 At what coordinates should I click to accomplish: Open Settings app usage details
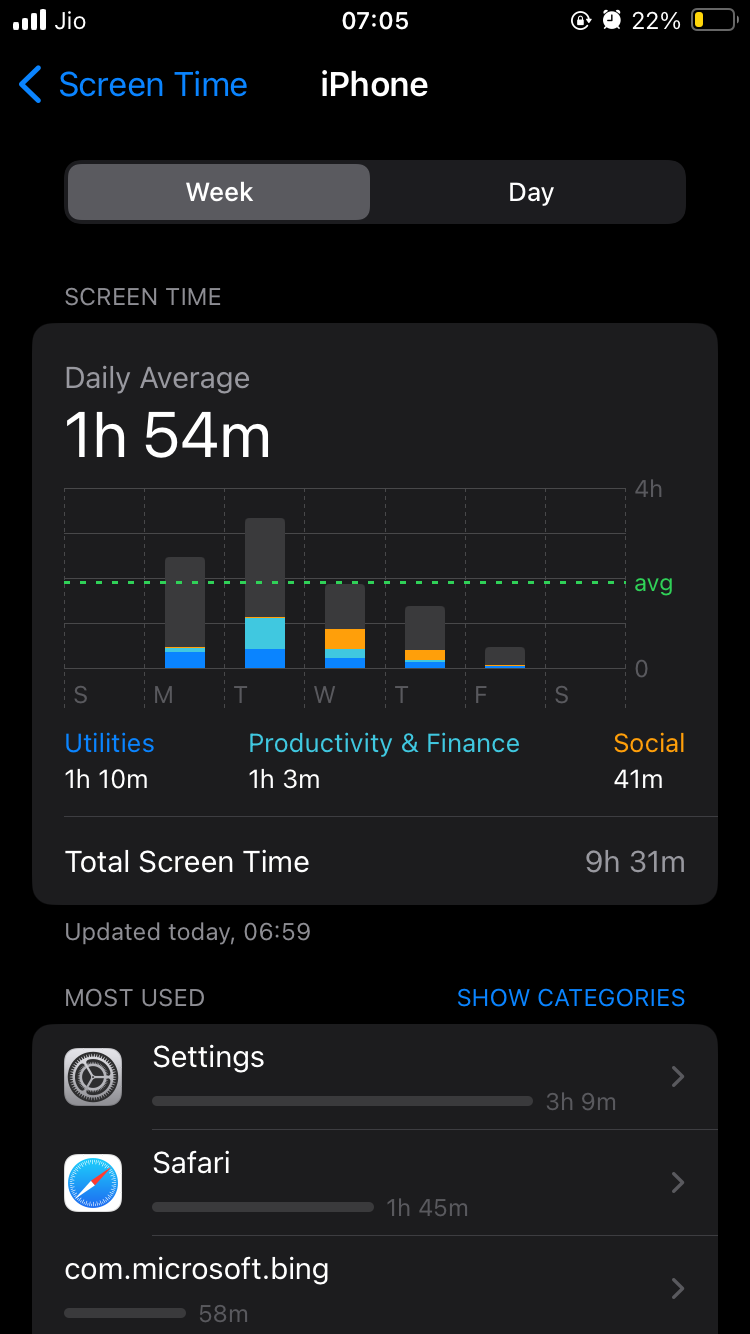coord(375,1077)
